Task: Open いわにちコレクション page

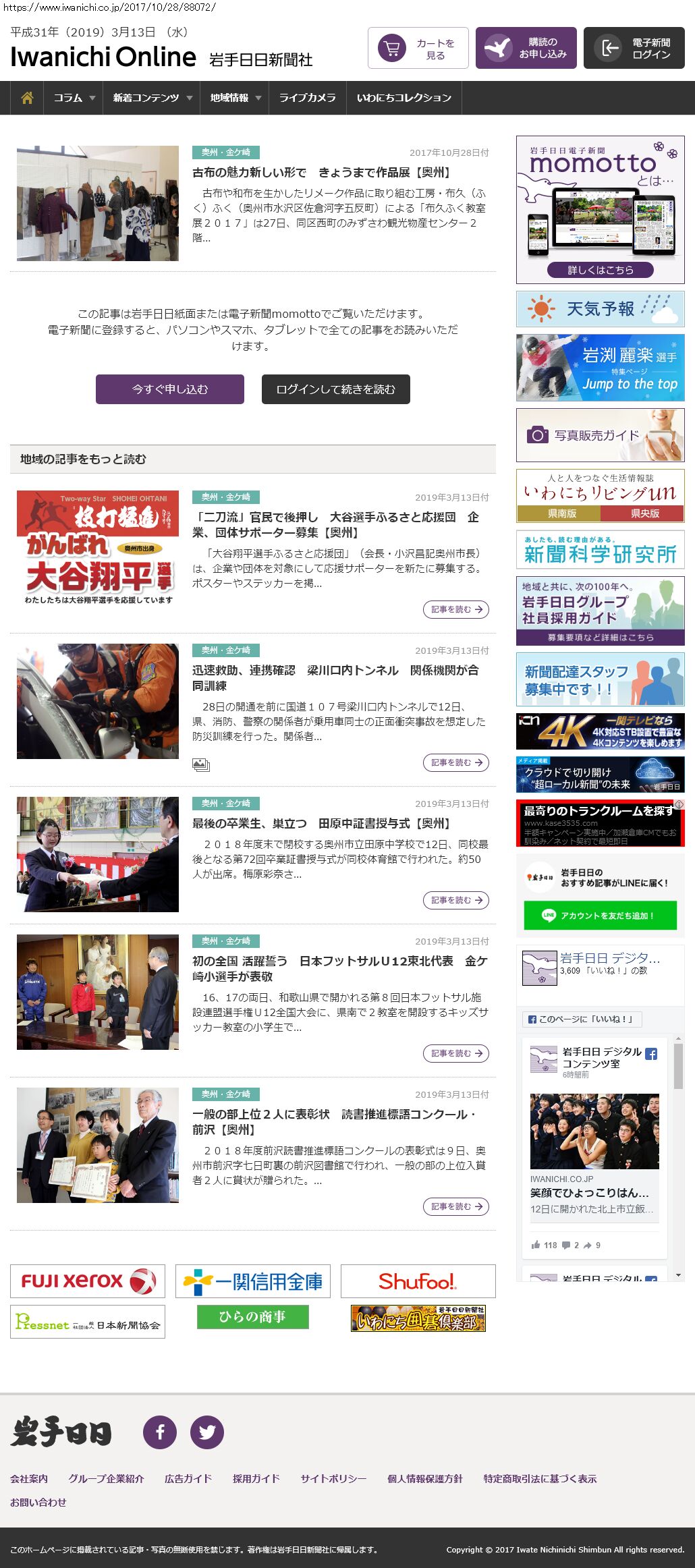Action: pyautogui.click(x=404, y=98)
